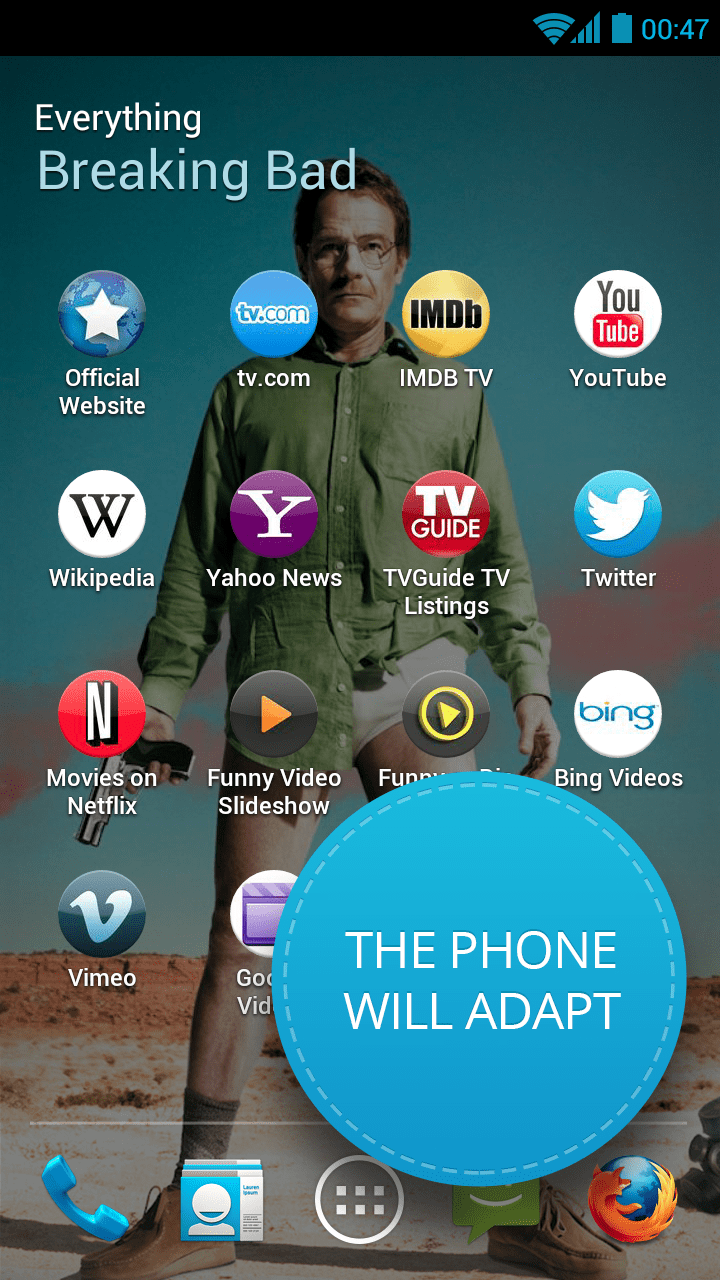
Task: Launch Vimeo
Action: [102, 914]
